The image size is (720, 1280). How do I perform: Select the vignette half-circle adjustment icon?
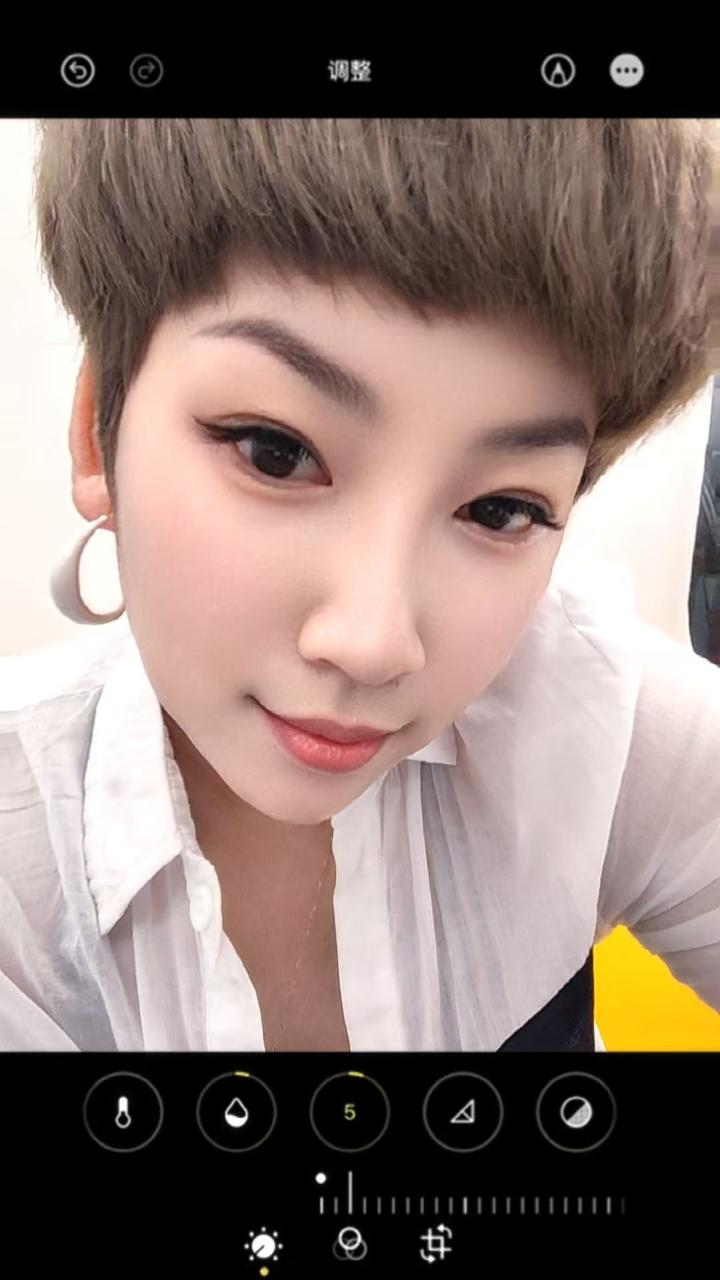[x=574, y=1113]
